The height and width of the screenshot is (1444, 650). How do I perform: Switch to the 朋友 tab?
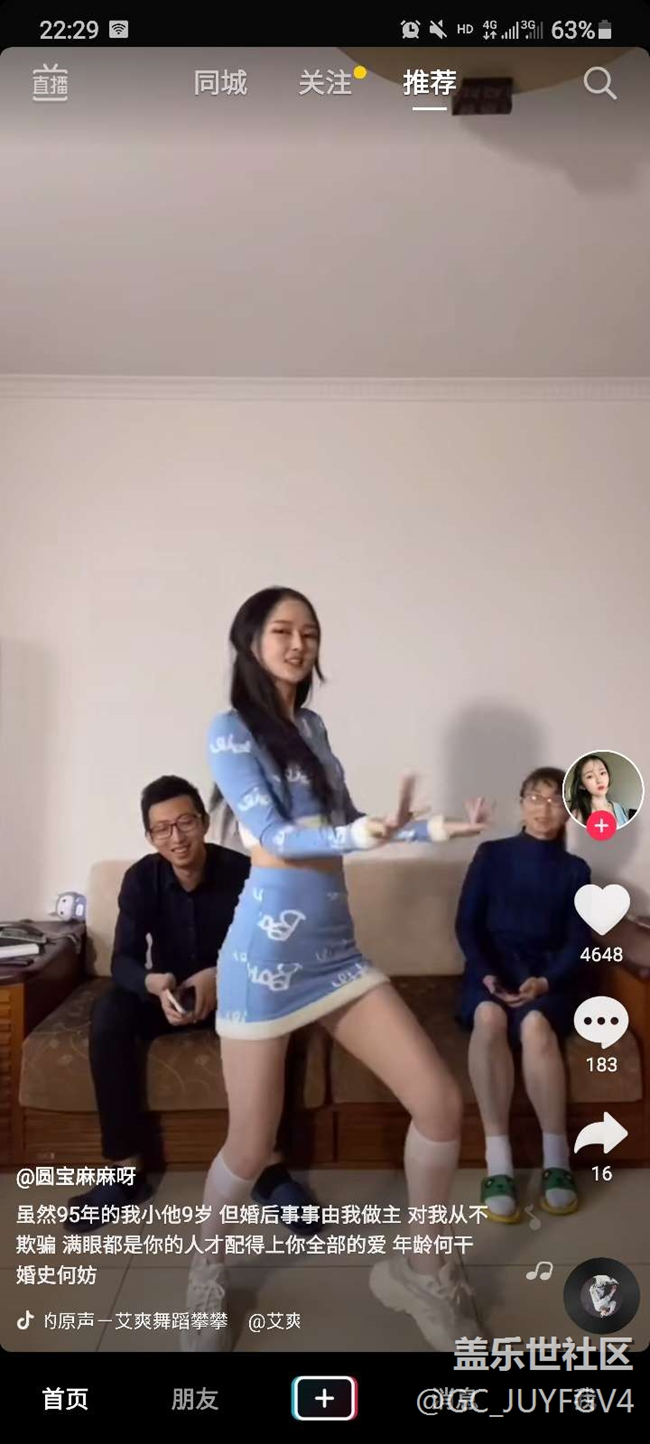pos(194,1398)
